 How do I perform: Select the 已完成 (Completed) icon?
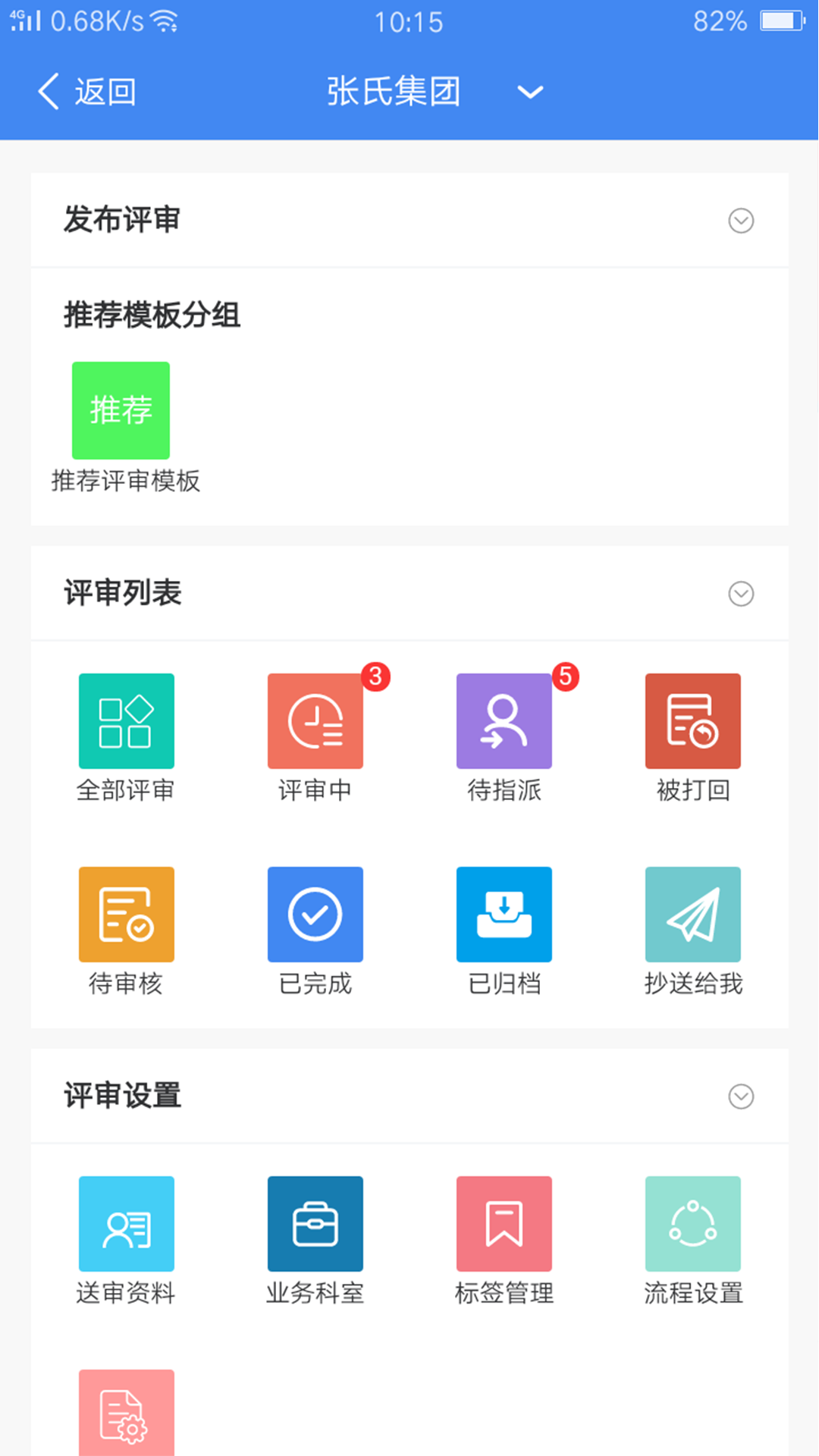pyautogui.click(x=315, y=914)
